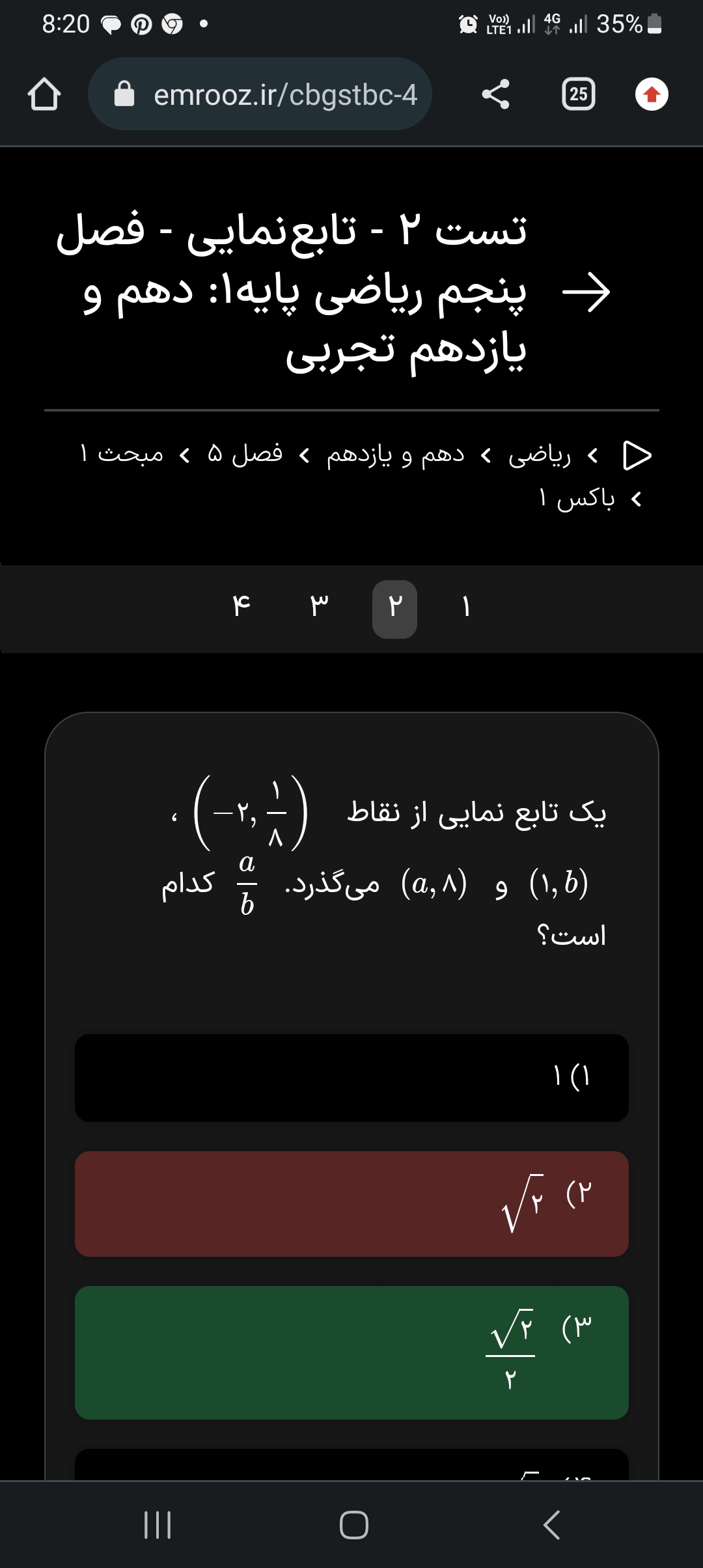
Task: Open the دهم و یازدهم breadcrumb
Action: [x=395, y=455]
